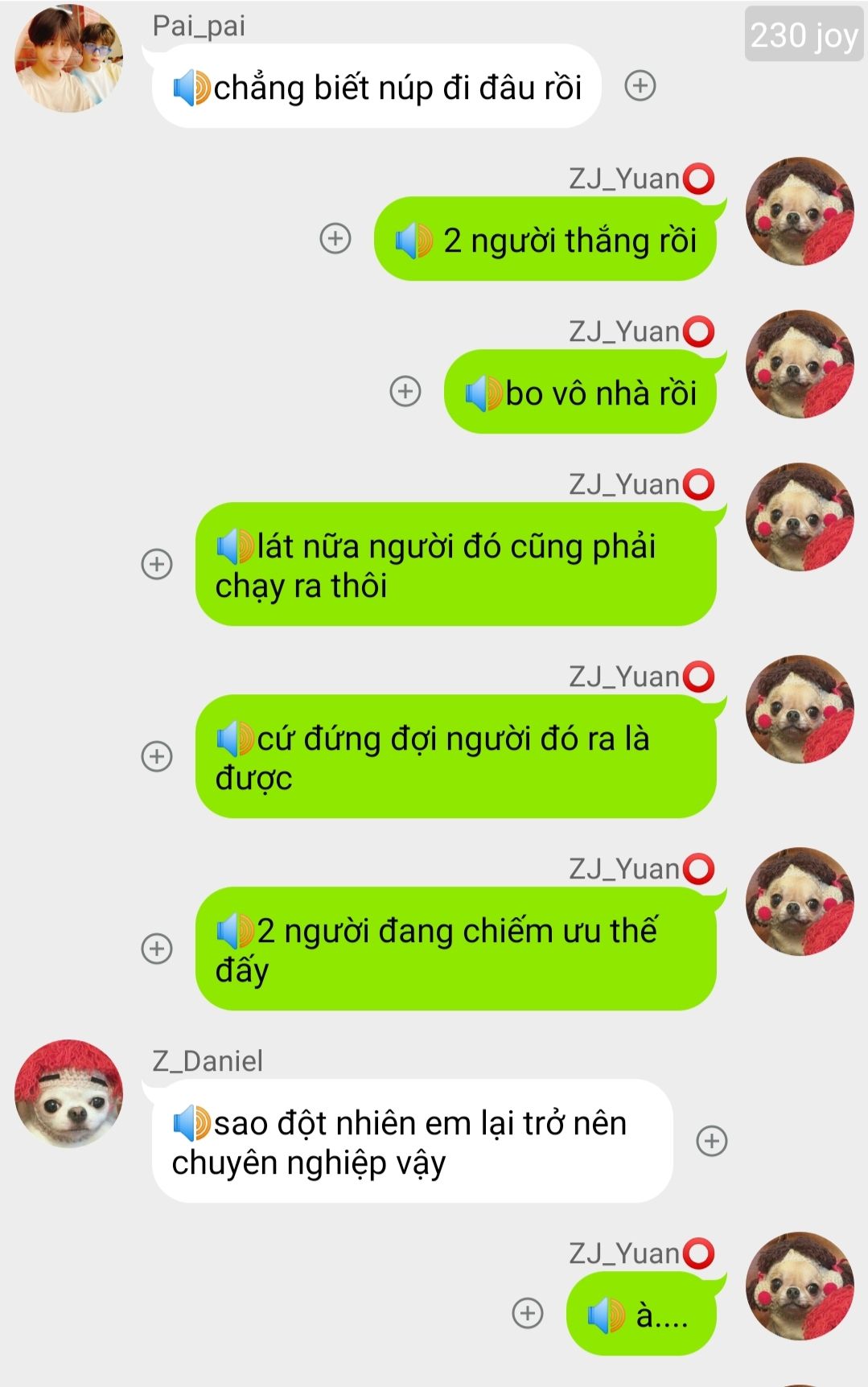Viewport: 868px width, 1387px height.
Task: Play the voice message "à...."
Action: click(606, 1316)
